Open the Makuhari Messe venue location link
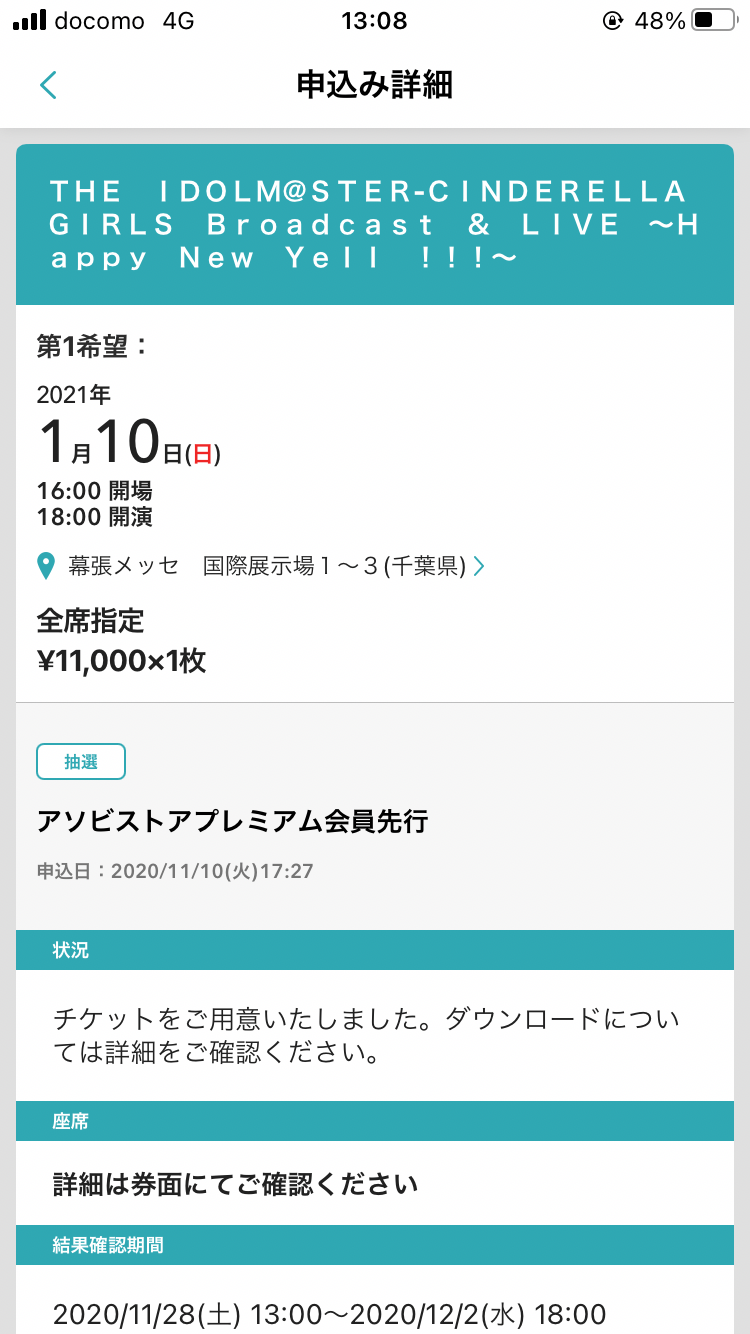This screenshot has width=750, height=1334. pyautogui.click(x=261, y=566)
